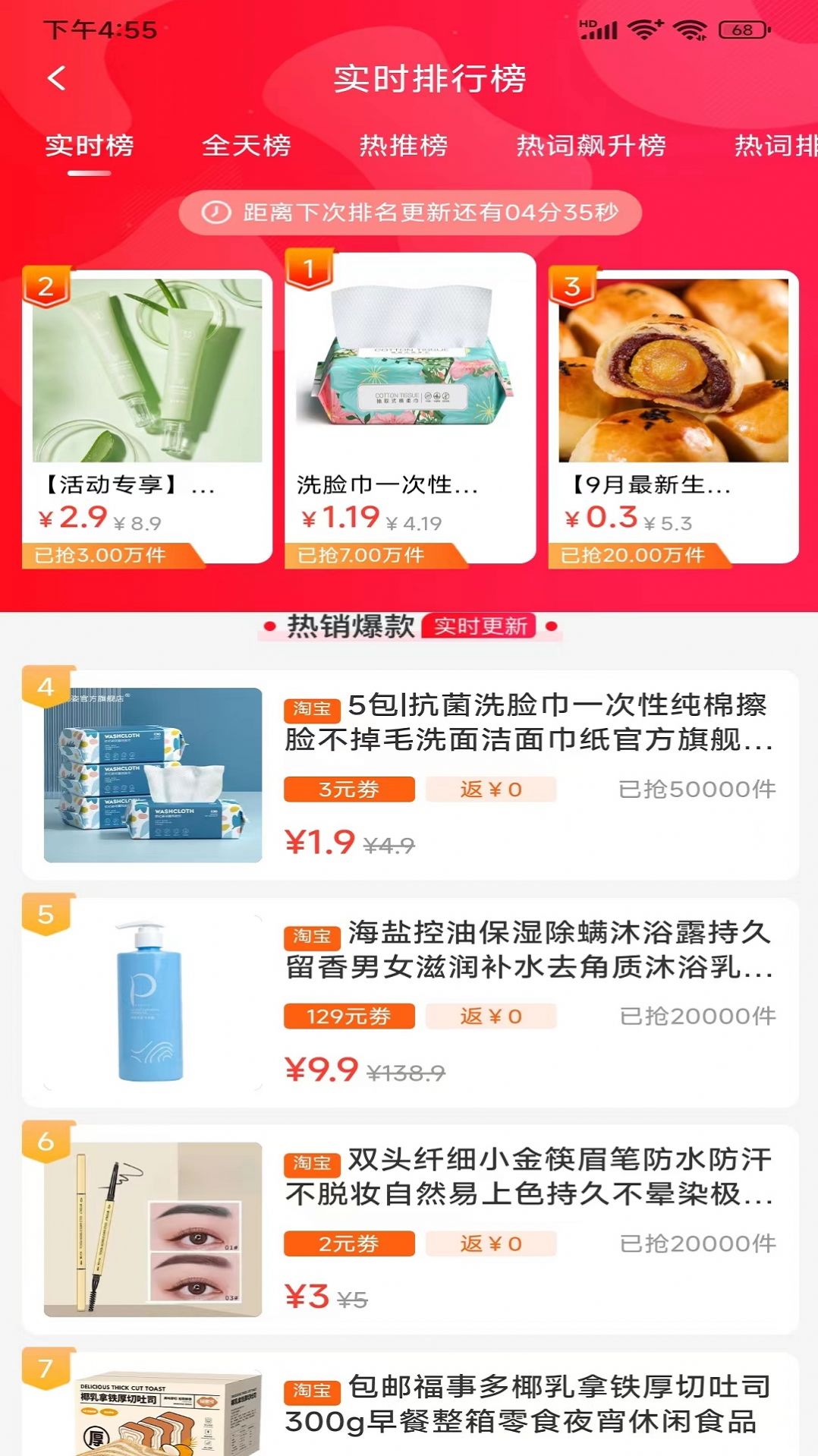Tap the 129元券 coupon on the body wash
818x1456 pixels.
pos(348,1016)
